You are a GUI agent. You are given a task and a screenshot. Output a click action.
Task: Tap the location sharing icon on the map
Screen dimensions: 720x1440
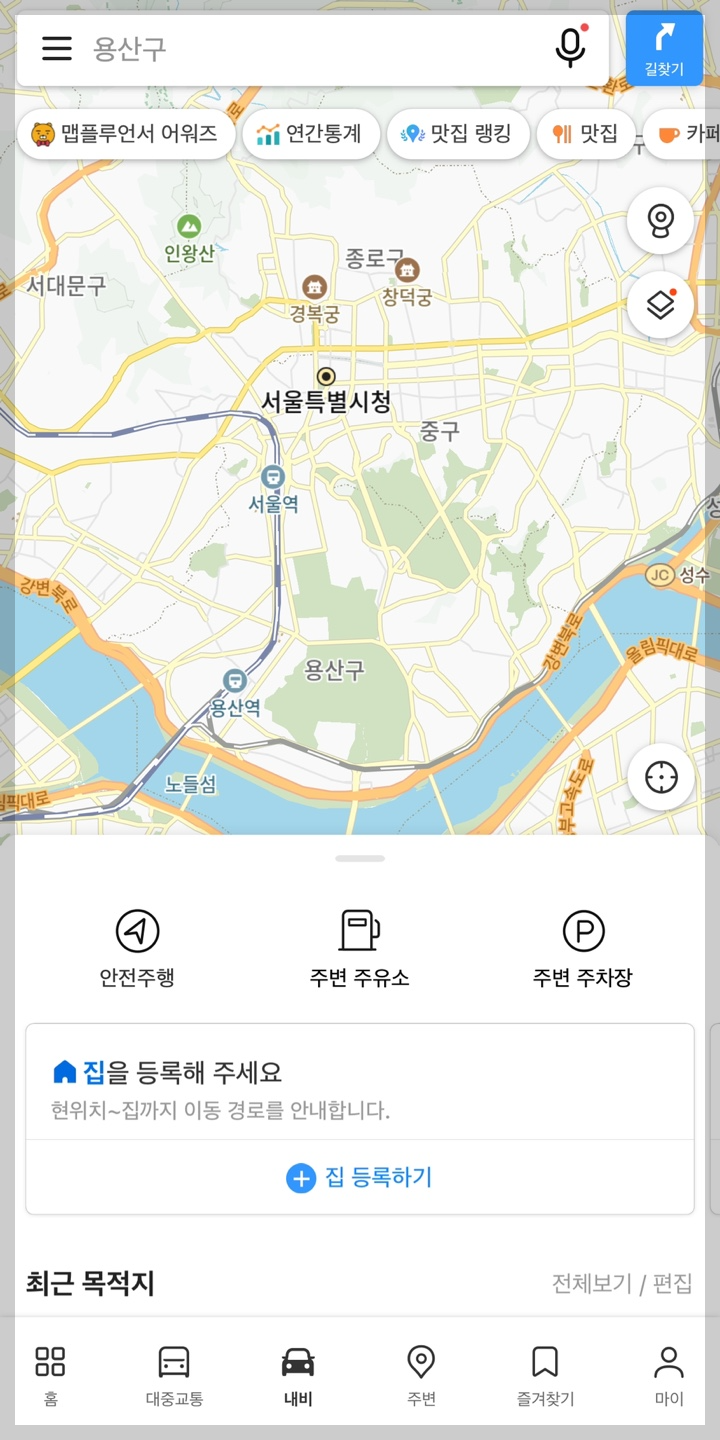[x=660, y=222]
